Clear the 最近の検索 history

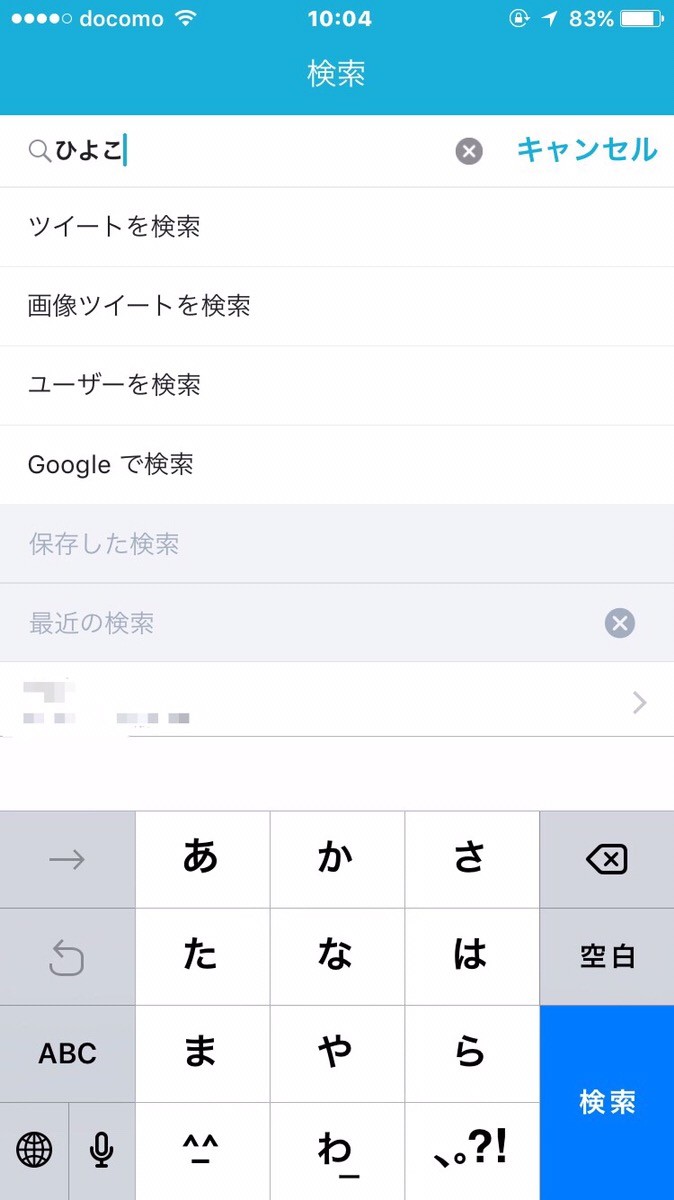point(620,623)
